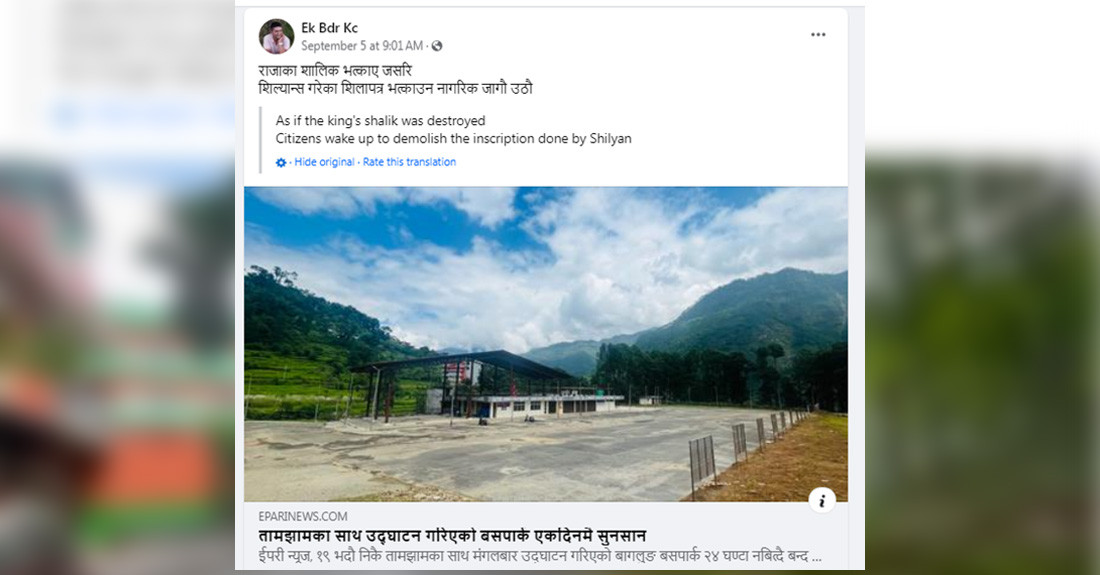This screenshot has height=575, width=1100.
Task: Open Ek Bdr Kc's profile name
Action: 329,28
